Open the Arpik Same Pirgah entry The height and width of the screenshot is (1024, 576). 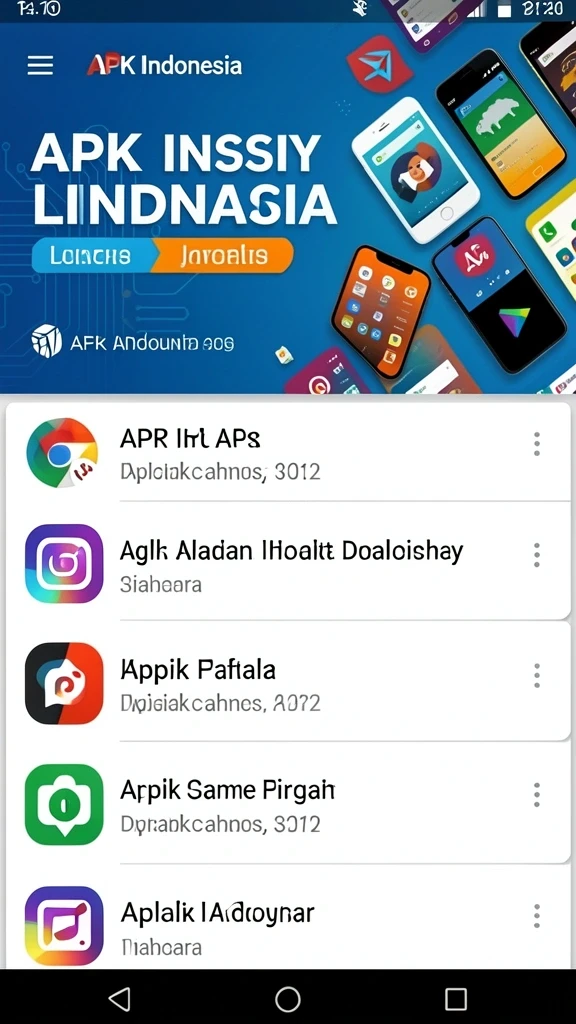point(288,803)
